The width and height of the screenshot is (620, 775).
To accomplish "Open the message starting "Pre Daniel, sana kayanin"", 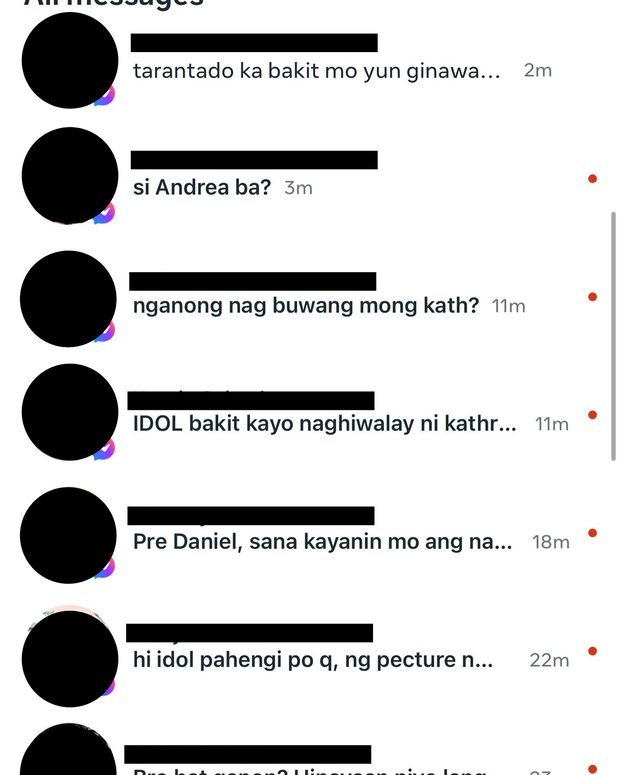I will [322, 542].
